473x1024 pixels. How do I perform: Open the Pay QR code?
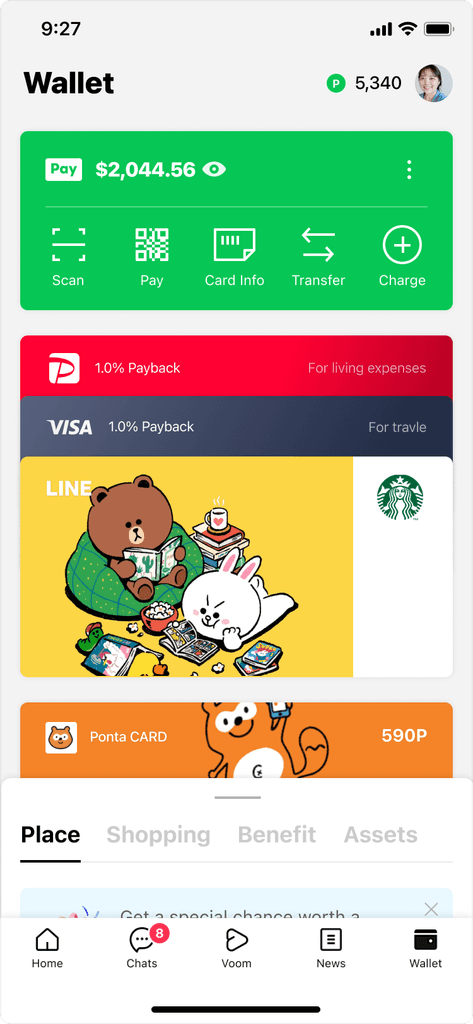coord(152,257)
